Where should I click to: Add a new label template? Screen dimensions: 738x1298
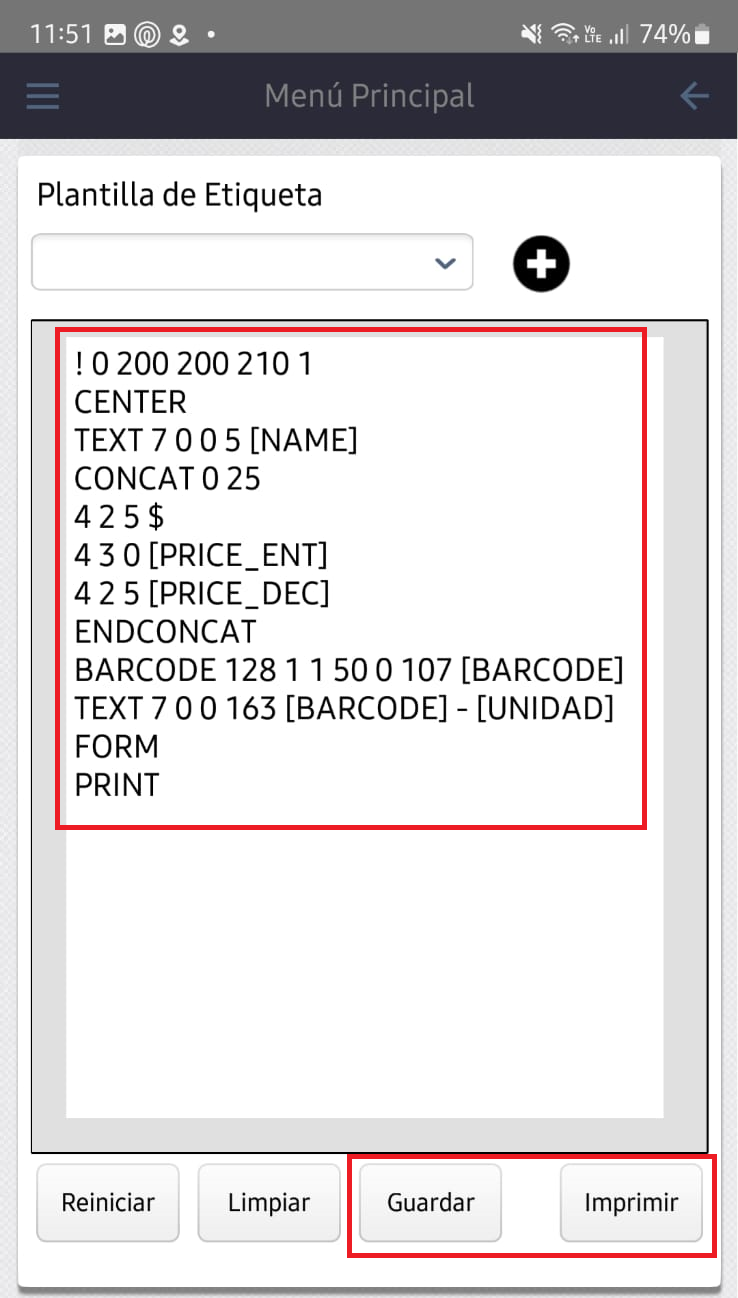click(541, 264)
